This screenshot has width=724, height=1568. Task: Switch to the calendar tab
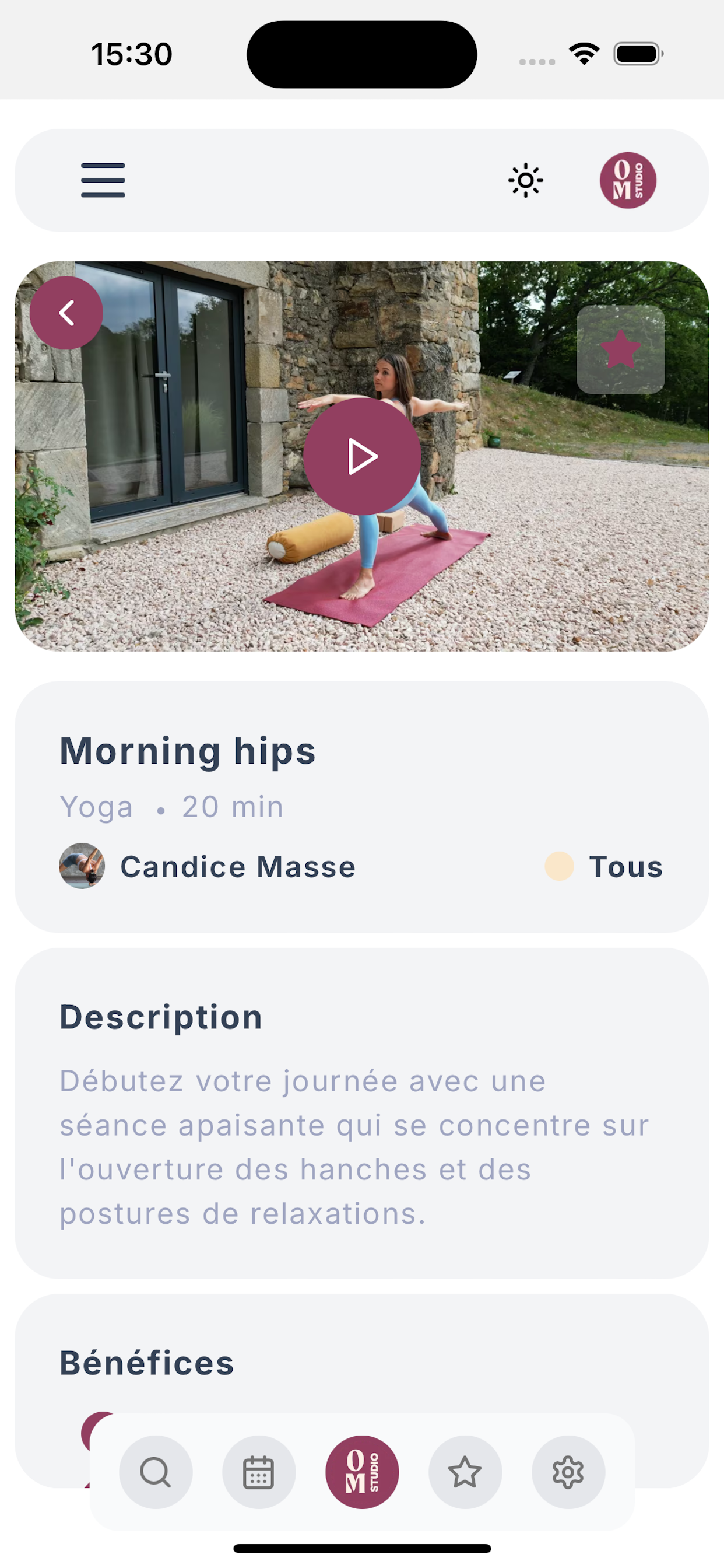pyautogui.click(x=259, y=1472)
